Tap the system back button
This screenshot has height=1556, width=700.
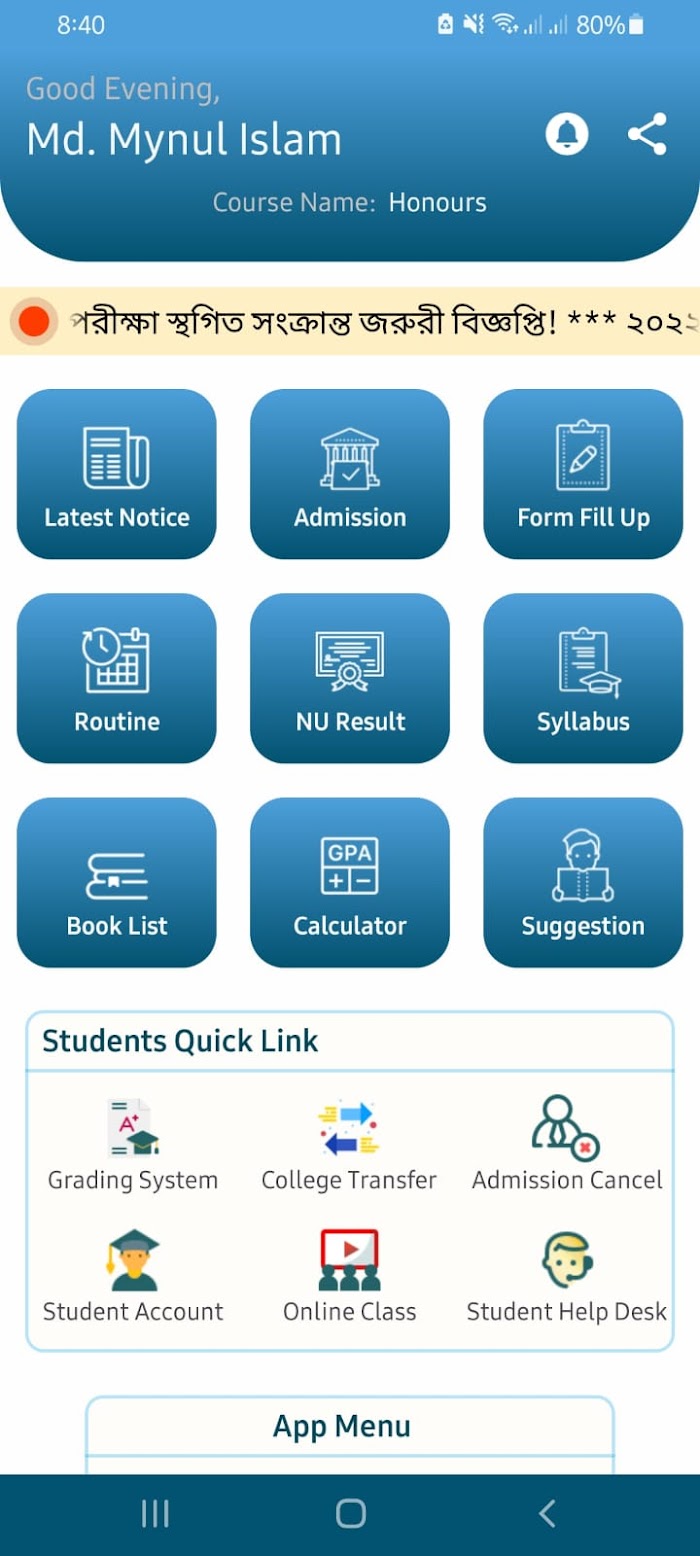pyautogui.click(x=546, y=1514)
